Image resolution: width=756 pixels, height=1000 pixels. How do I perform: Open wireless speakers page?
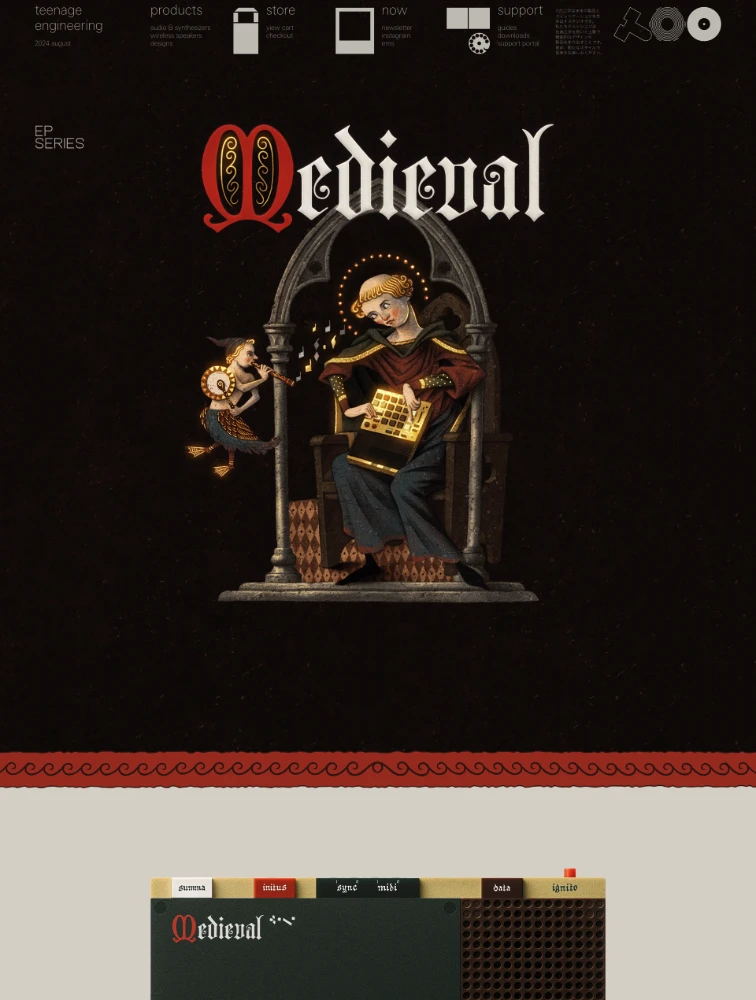pos(176,36)
